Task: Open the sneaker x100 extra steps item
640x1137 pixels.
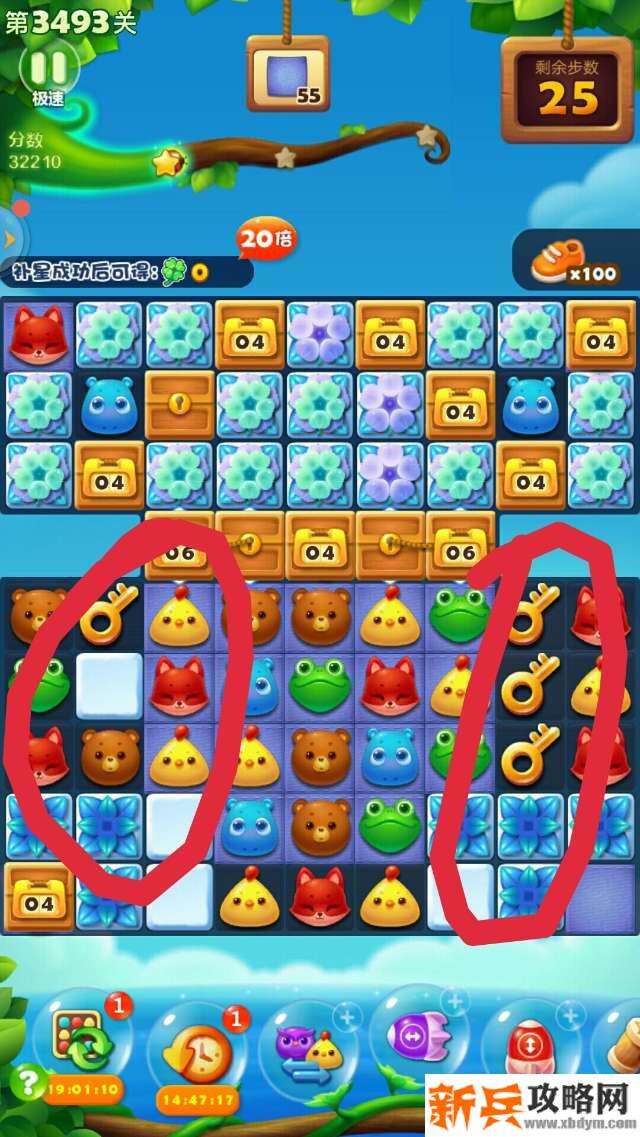Action: 575,261
